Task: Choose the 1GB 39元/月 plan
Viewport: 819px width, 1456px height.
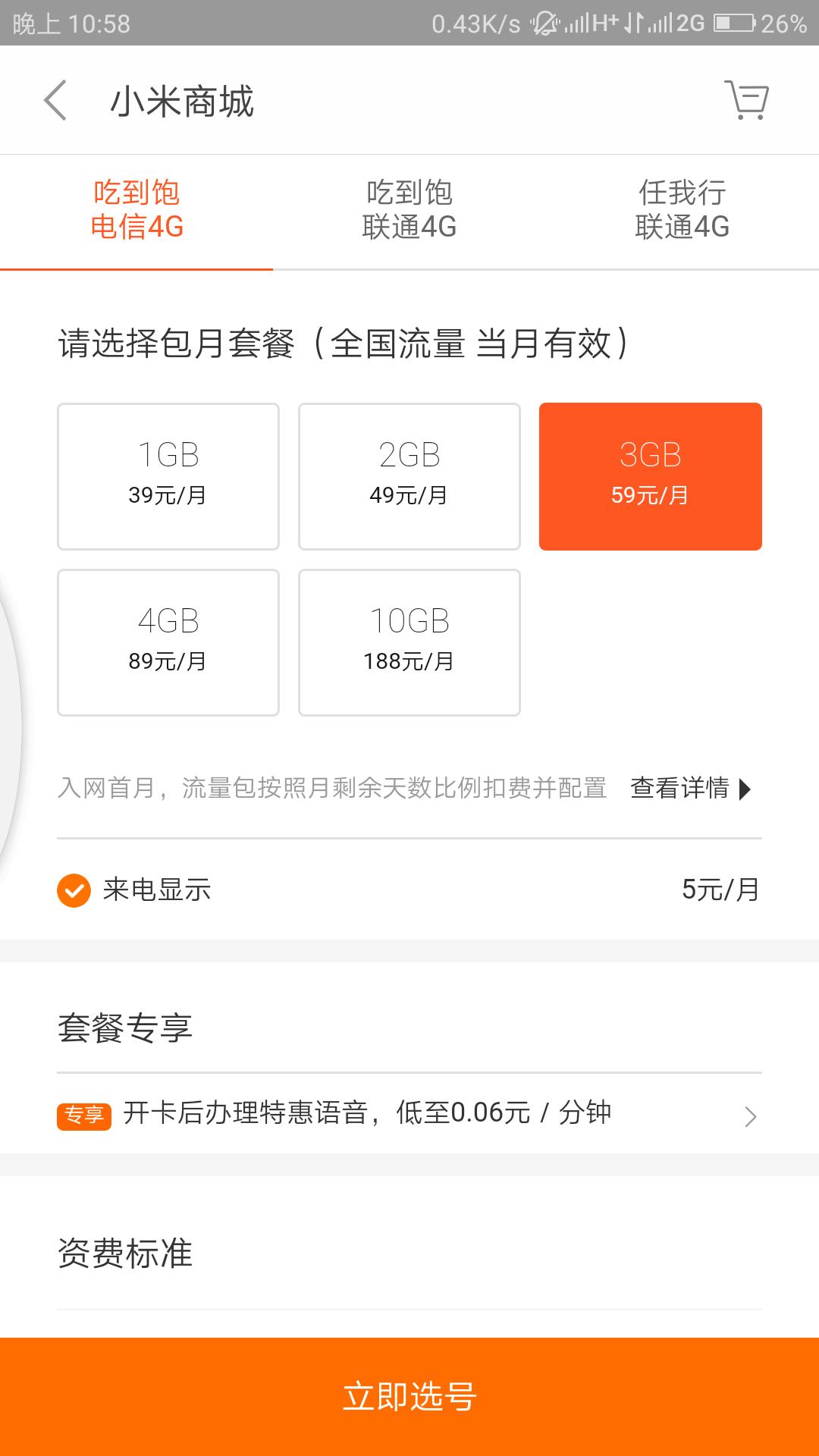Action: (168, 476)
